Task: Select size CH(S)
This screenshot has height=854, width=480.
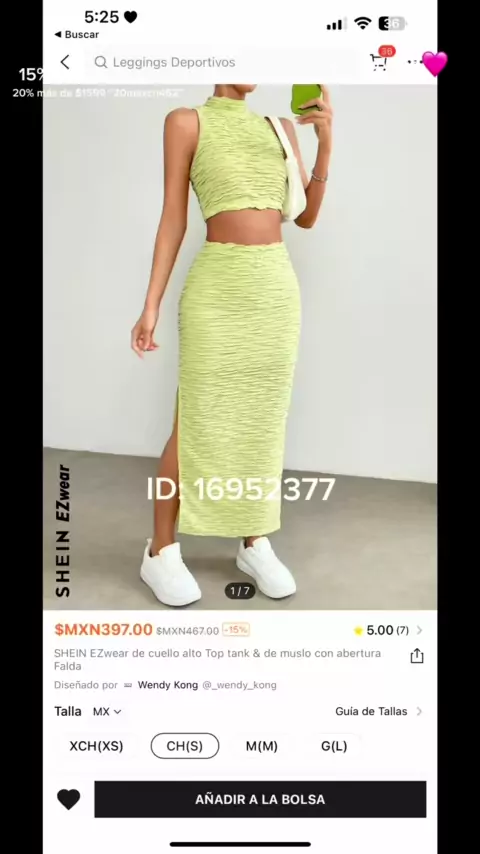Action: point(185,746)
